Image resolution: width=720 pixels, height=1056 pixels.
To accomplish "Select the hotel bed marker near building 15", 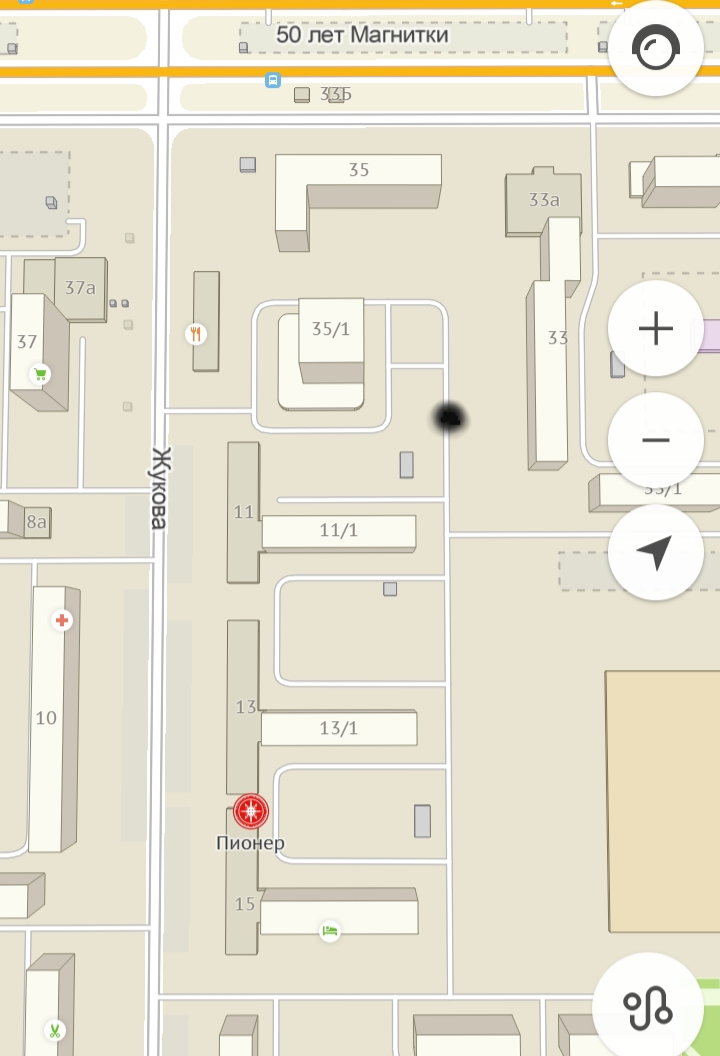I will tap(329, 931).
